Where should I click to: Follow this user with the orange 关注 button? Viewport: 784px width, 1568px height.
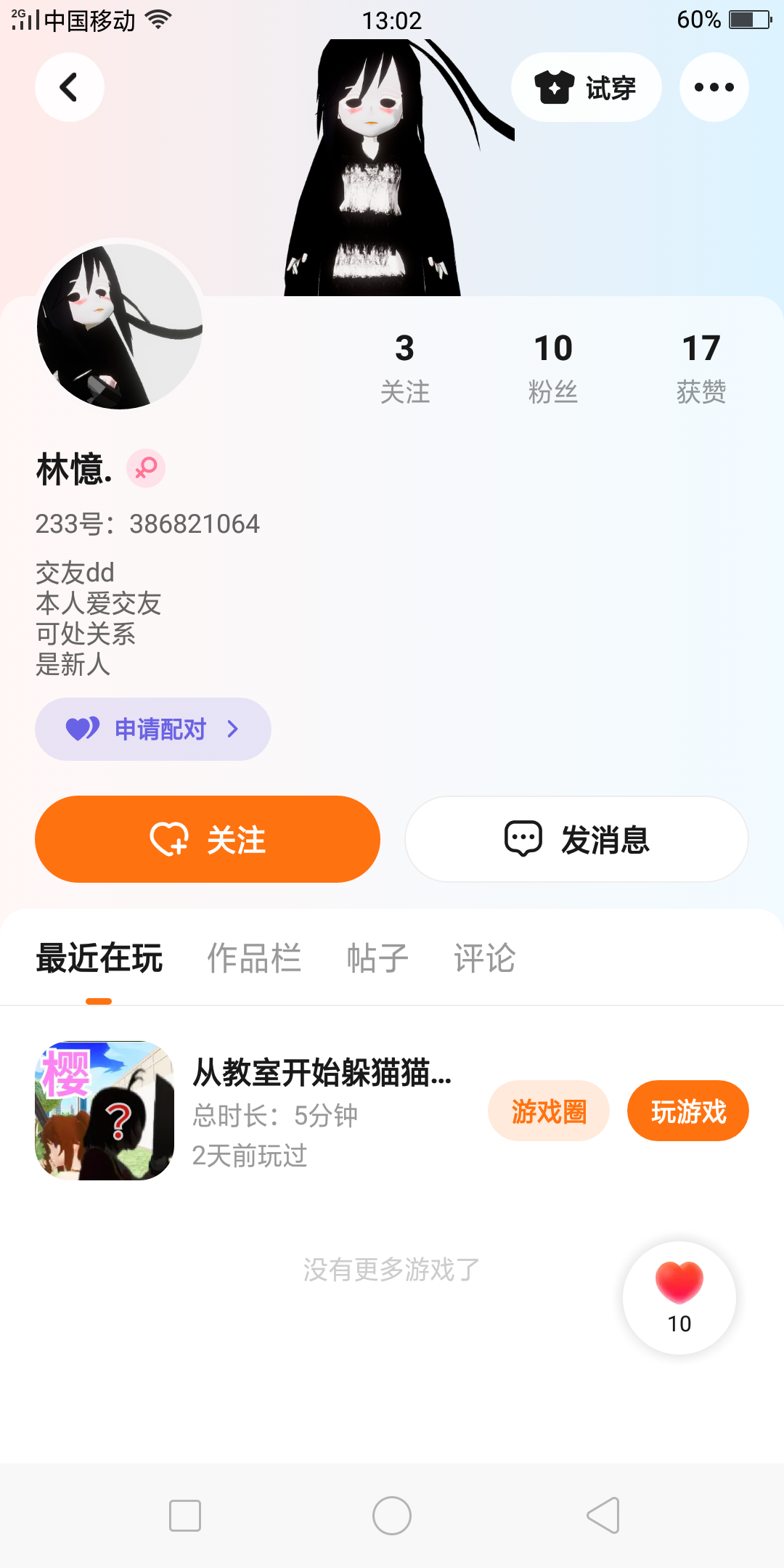pyautogui.click(x=208, y=839)
